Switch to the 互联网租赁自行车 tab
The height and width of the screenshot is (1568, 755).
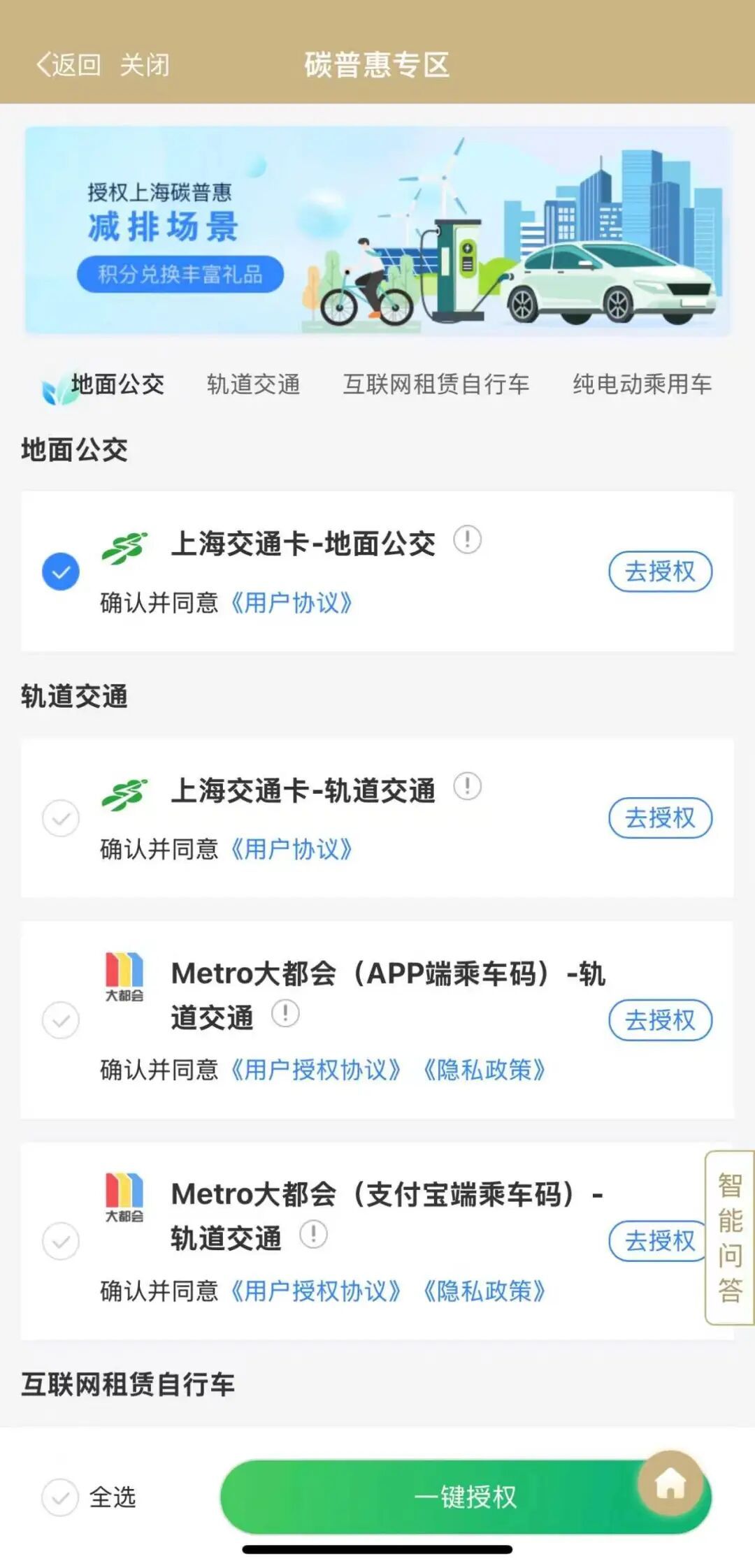(436, 384)
